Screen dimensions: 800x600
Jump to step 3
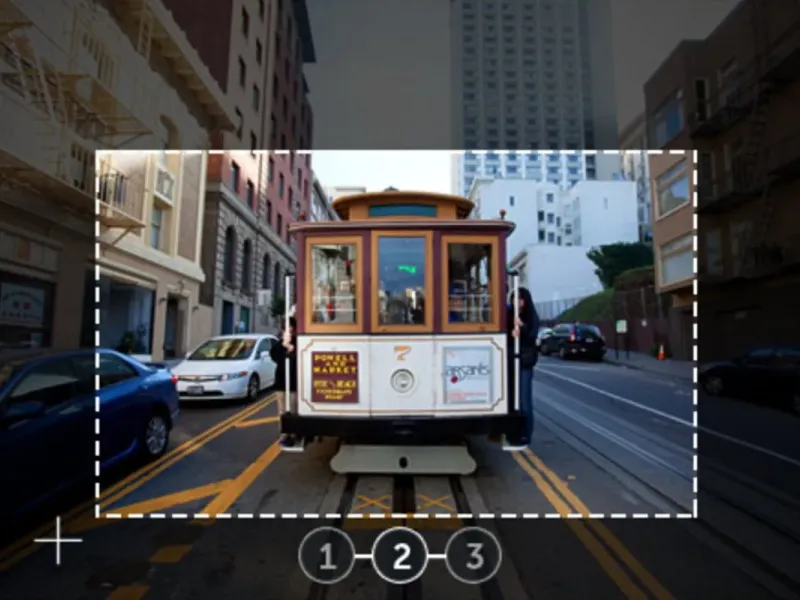pos(473,555)
